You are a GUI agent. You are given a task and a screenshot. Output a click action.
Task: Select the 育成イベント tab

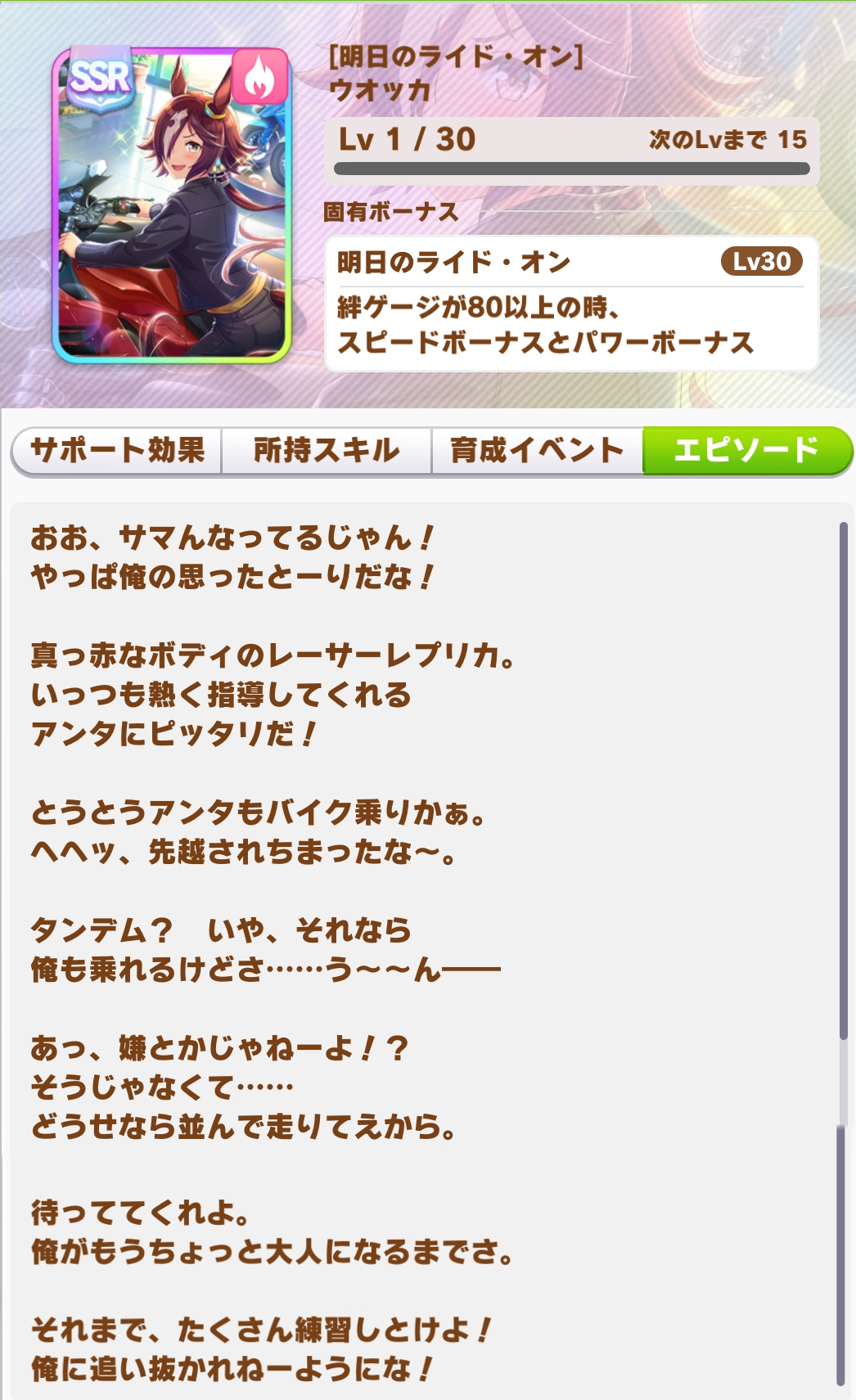click(x=537, y=450)
